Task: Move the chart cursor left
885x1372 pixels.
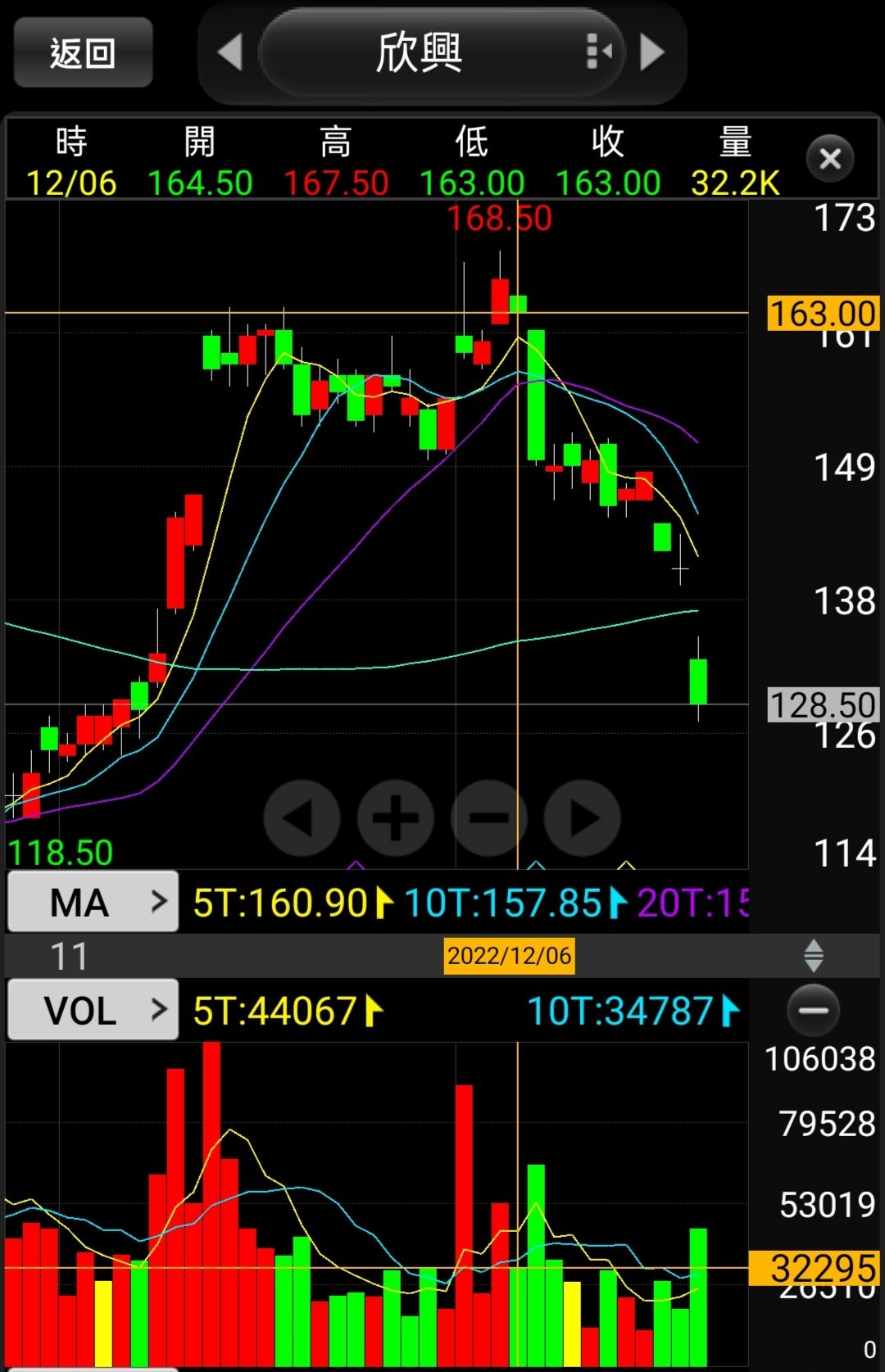Action: coord(302,817)
